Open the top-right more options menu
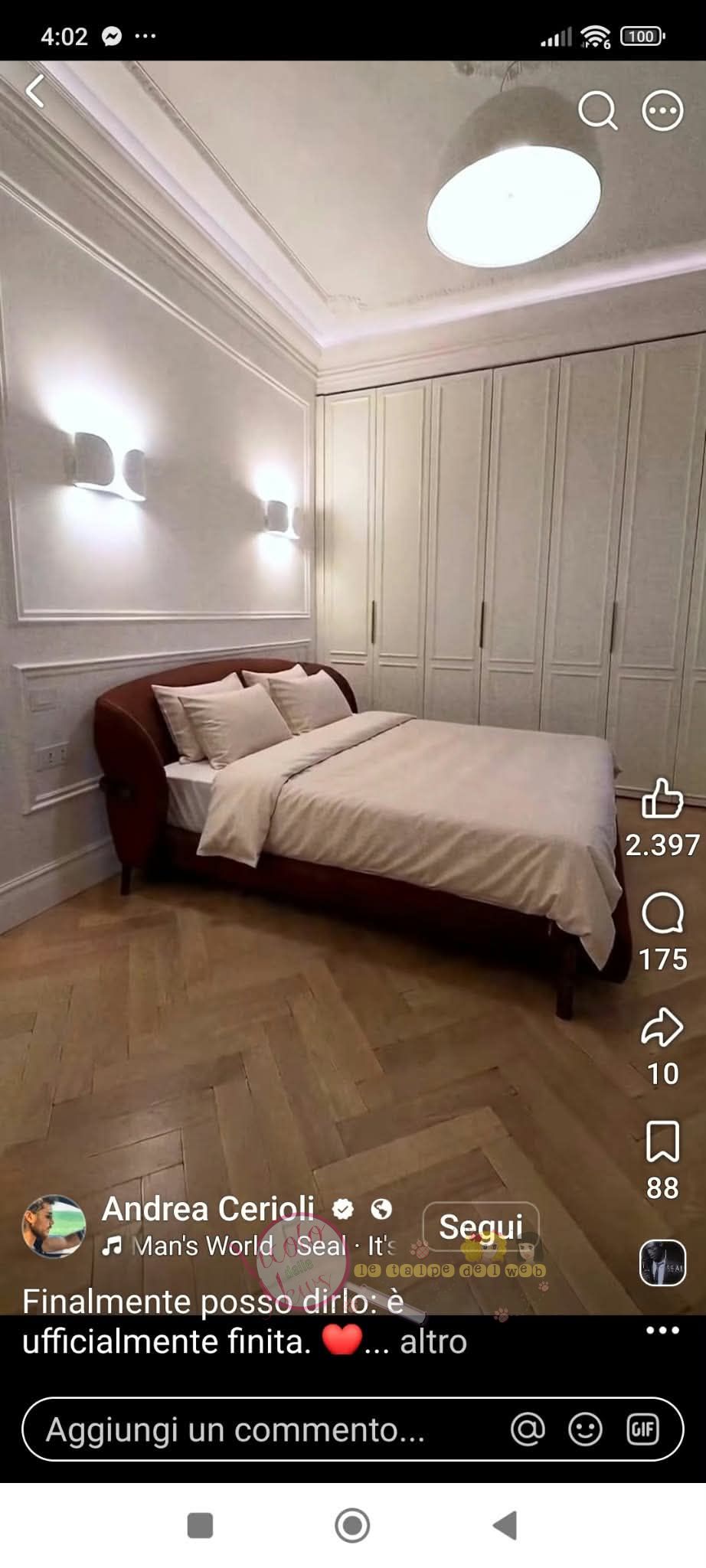Screen dimensions: 706x1568 (662, 112)
